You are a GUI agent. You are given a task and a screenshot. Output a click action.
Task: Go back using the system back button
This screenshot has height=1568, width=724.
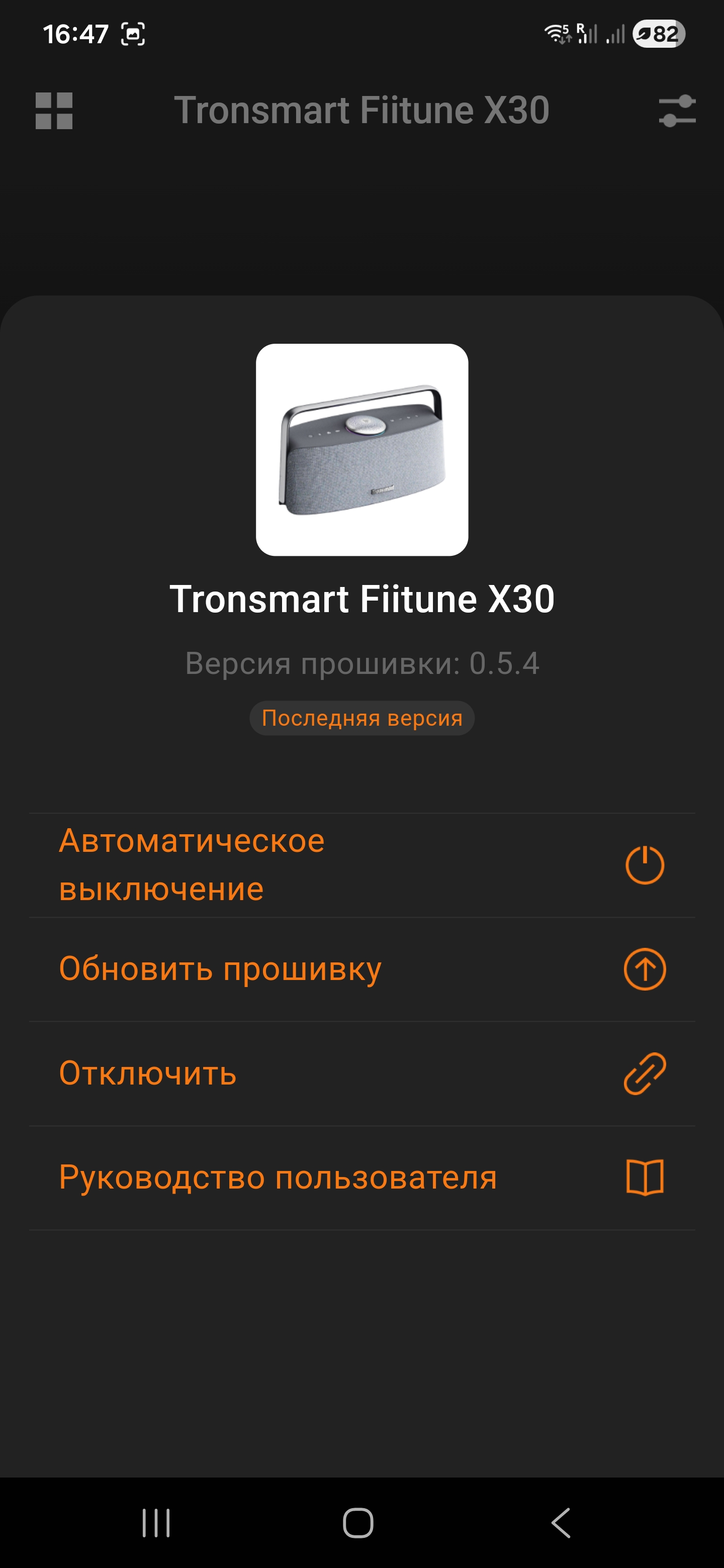[561, 1523]
